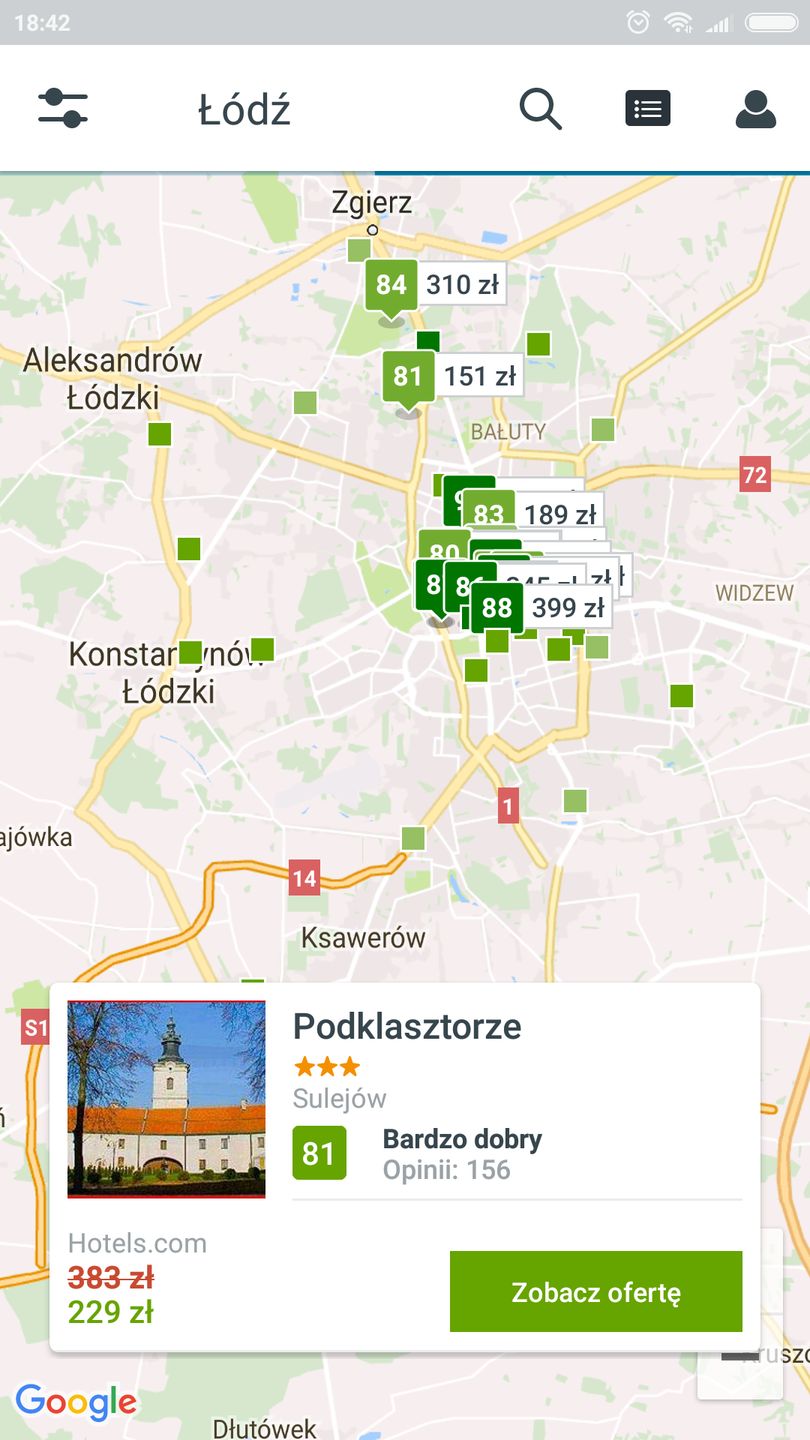This screenshot has height=1440, width=810.
Task: Open the user profile icon
Action: [x=755, y=108]
